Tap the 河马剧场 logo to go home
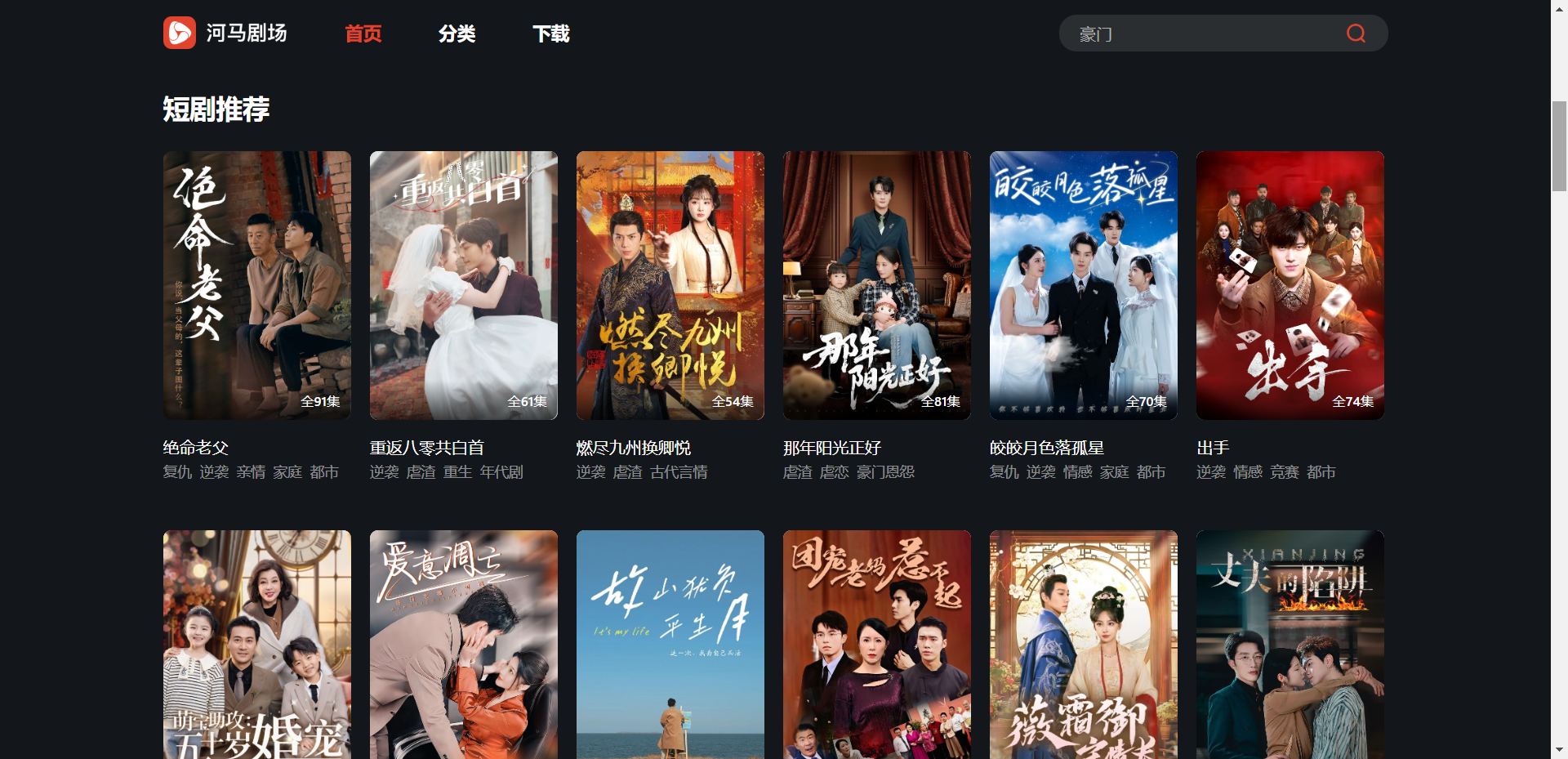The image size is (1568, 759). (x=225, y=33)
